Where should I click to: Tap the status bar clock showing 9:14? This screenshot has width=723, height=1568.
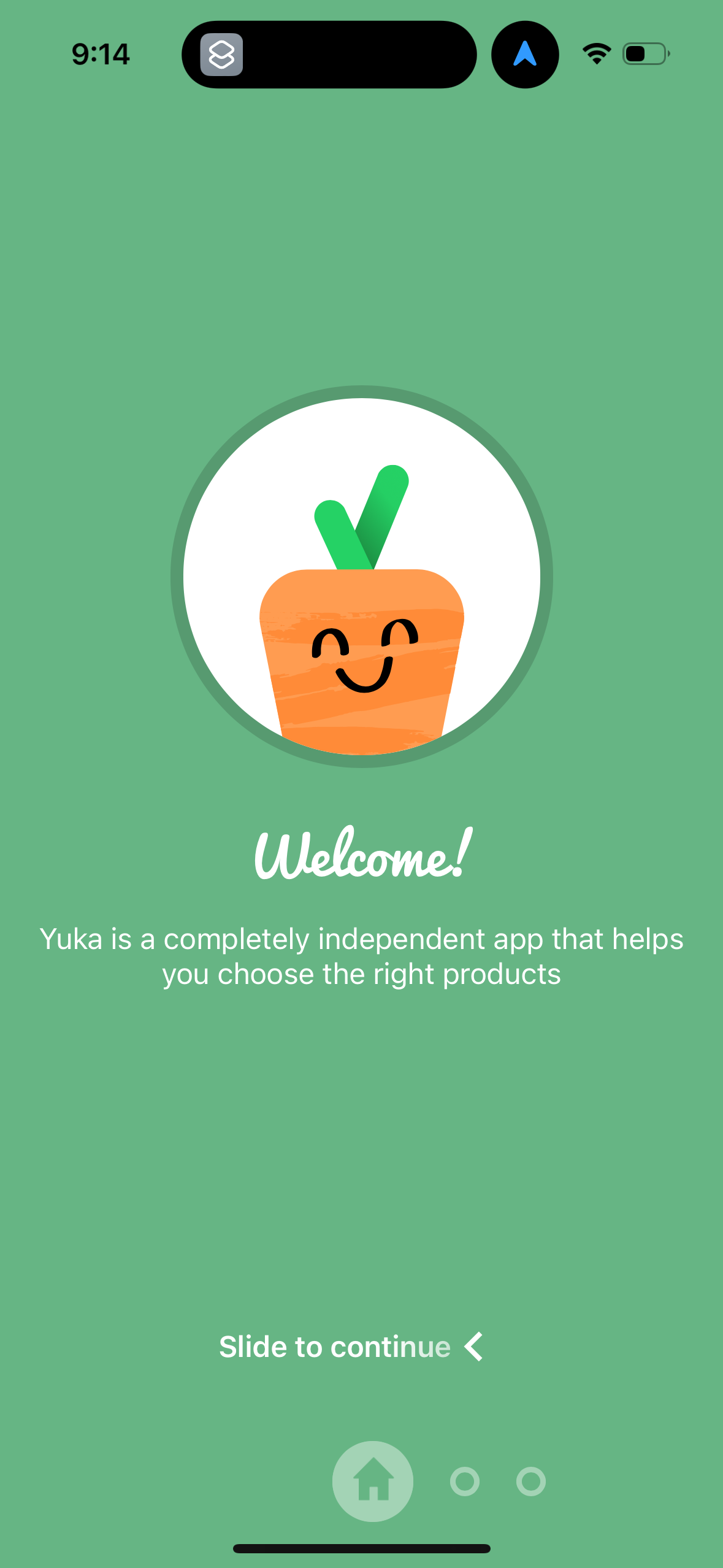(x=101, y=54)
